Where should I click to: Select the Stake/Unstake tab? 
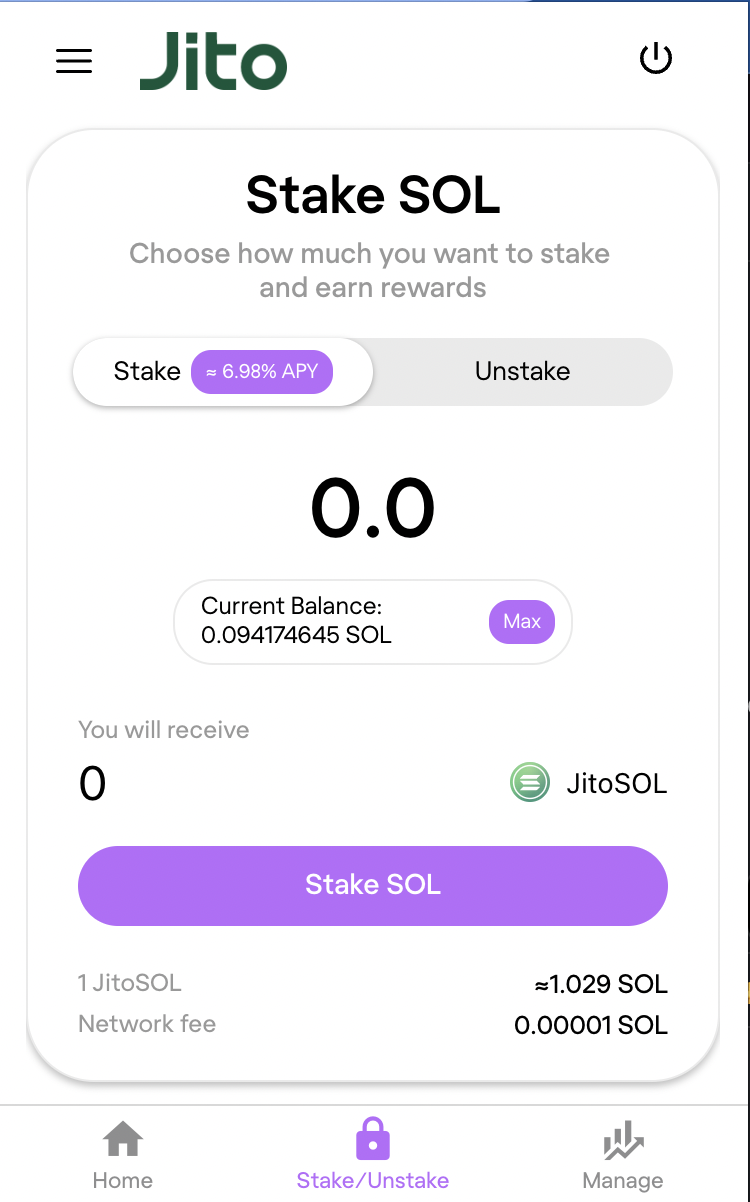coord(372,1155)
